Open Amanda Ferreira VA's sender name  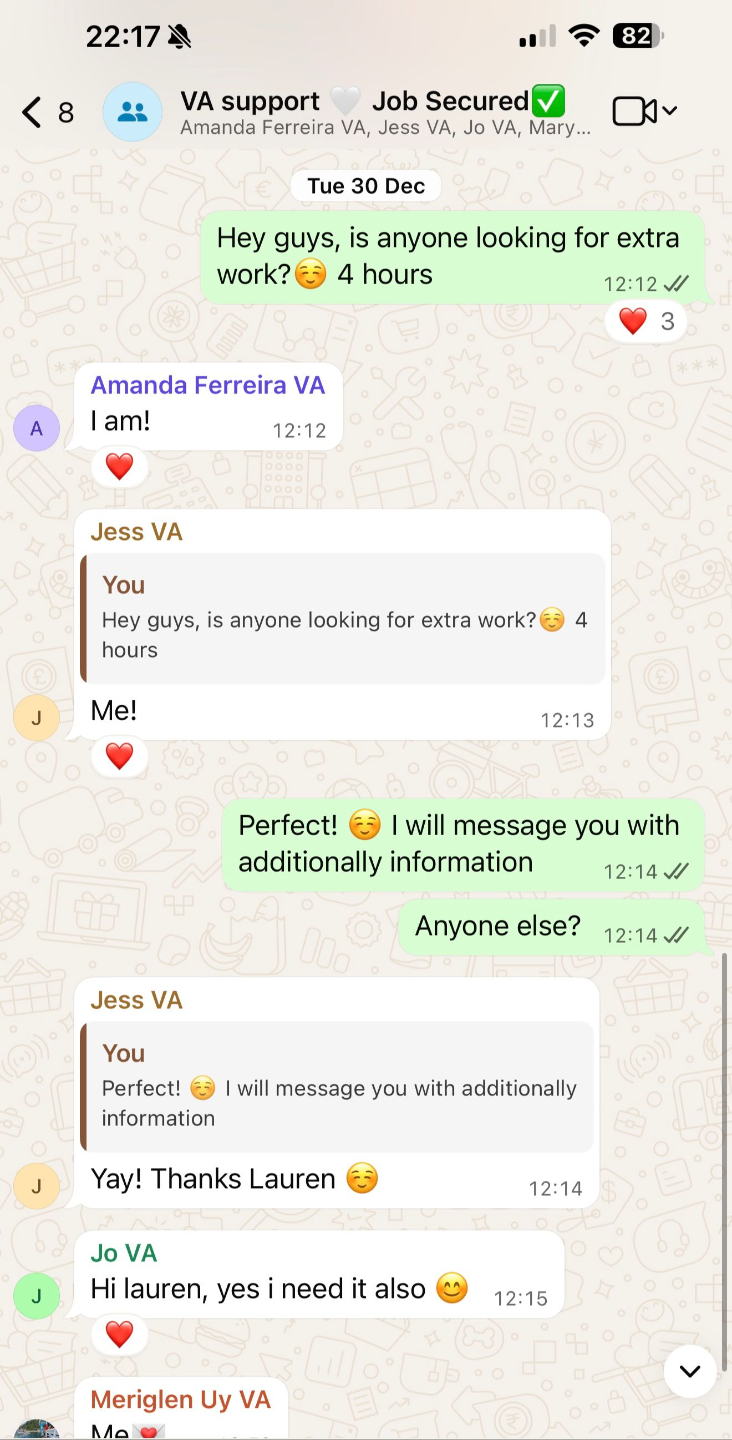[207, 386]
